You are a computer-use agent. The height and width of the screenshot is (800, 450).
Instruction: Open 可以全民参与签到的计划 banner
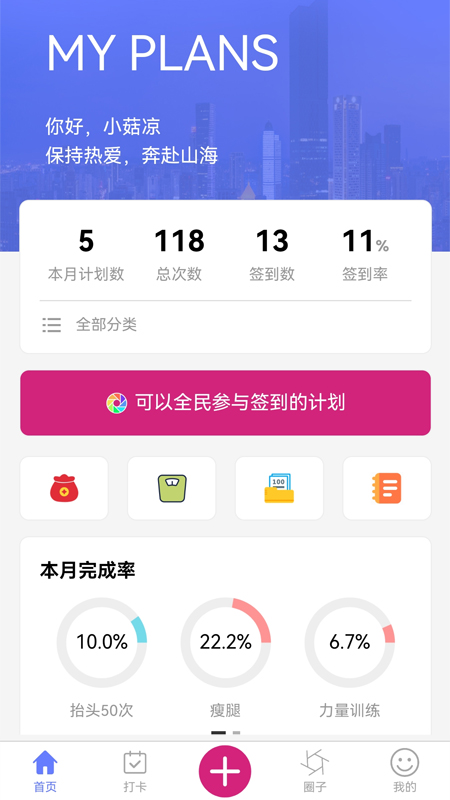226,403
